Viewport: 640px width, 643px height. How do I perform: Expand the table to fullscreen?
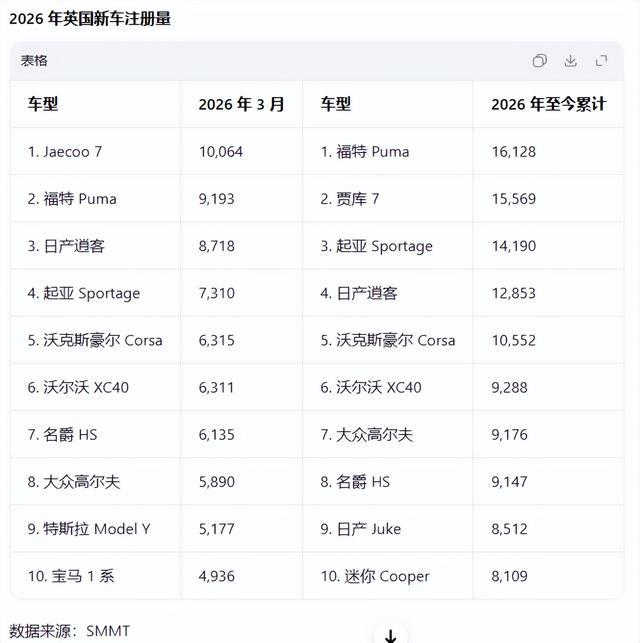point(601,61)
